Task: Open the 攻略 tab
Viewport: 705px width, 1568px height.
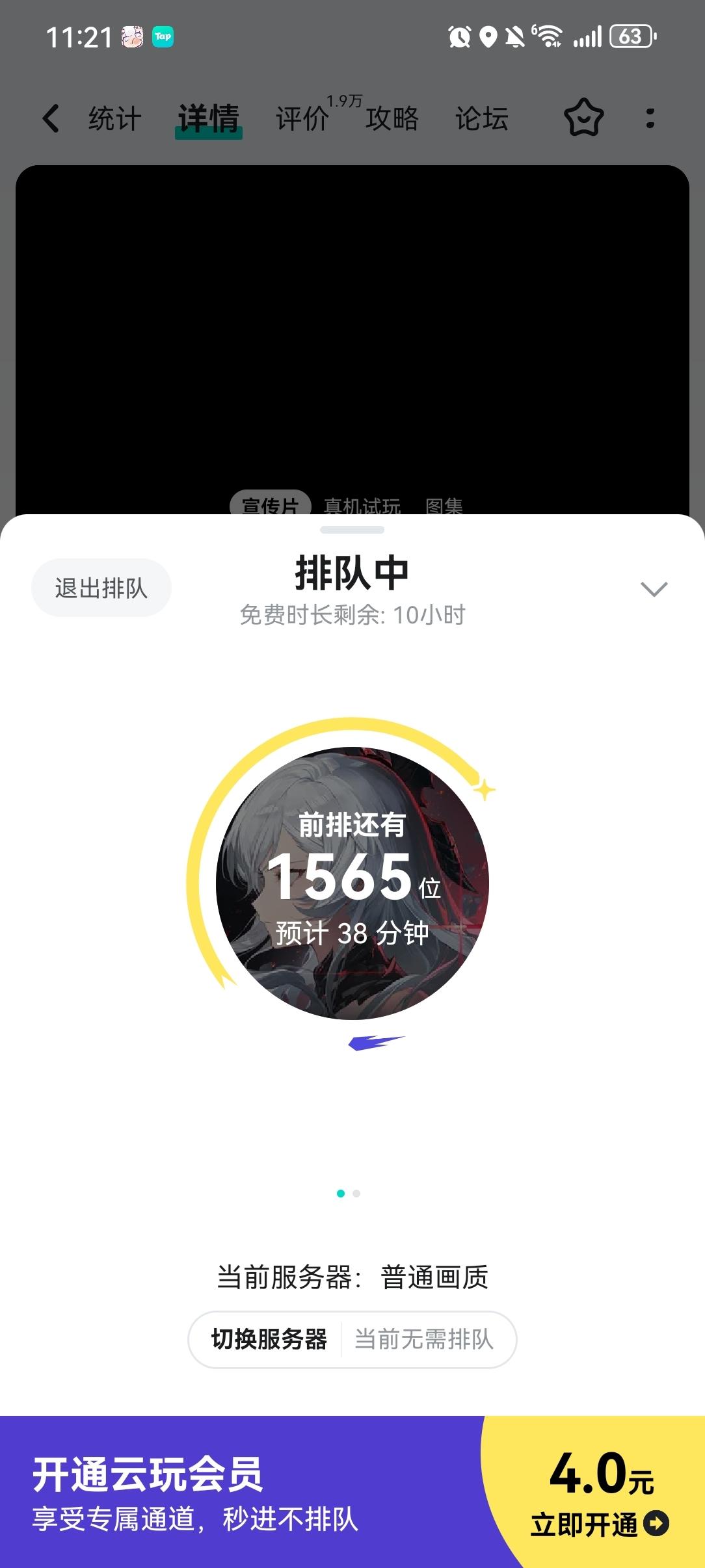Action: (x=392, y=119)
